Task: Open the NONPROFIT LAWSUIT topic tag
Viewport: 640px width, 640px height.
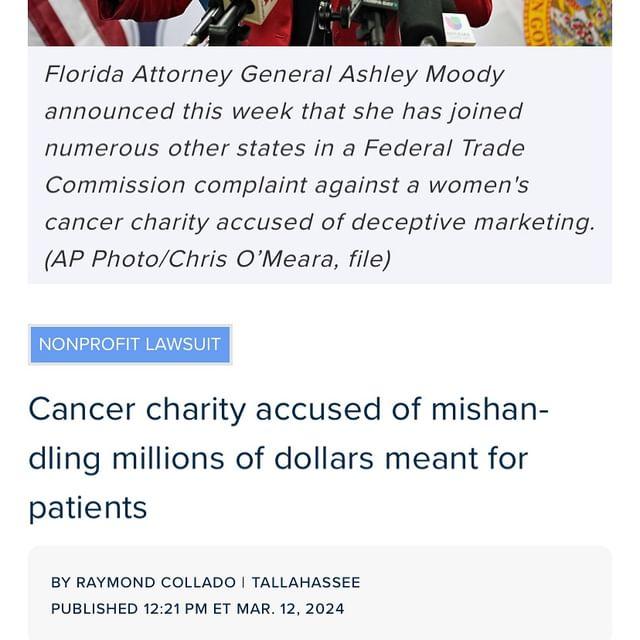Action: pyautogui.click(x=130, y=344)
